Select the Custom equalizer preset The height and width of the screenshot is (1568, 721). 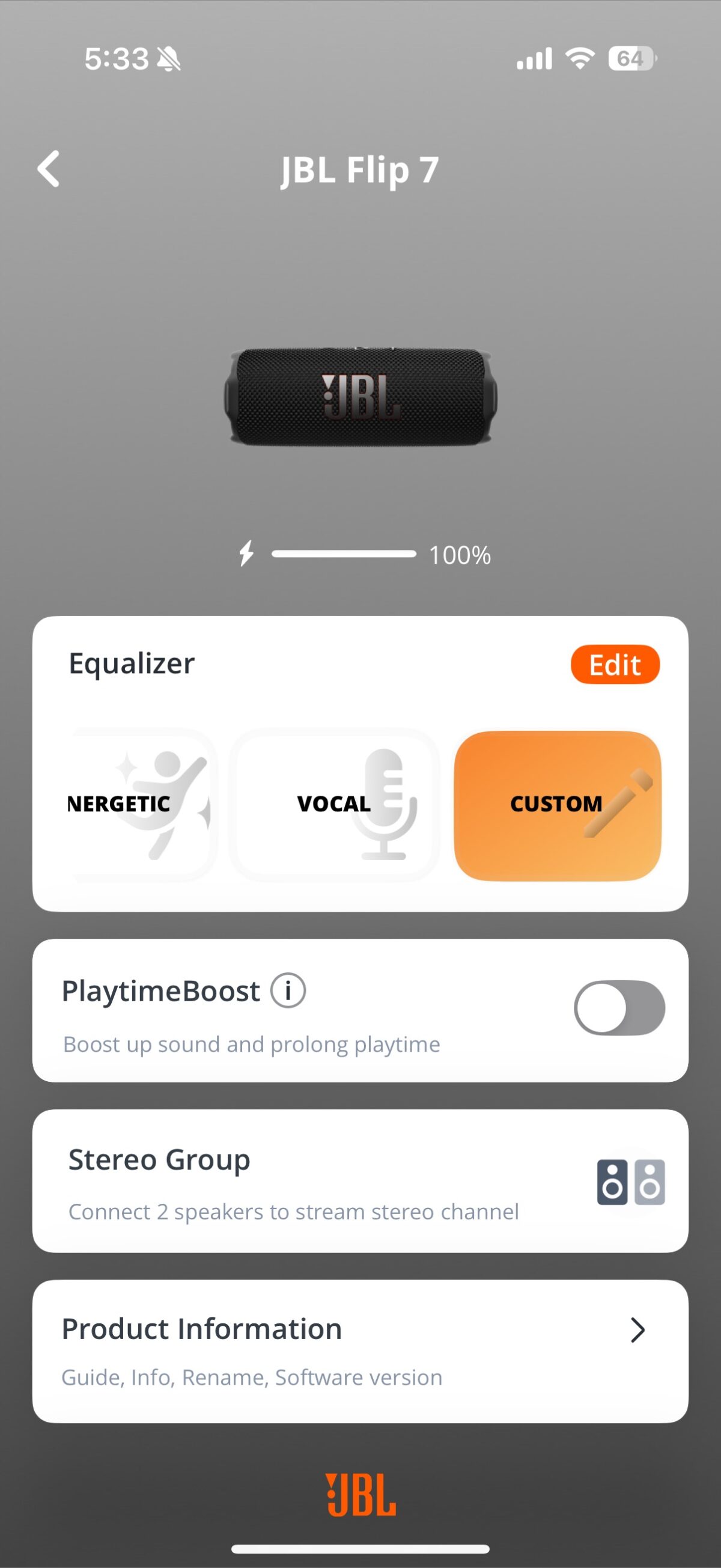pyautogui.click(x=558, y=805)
